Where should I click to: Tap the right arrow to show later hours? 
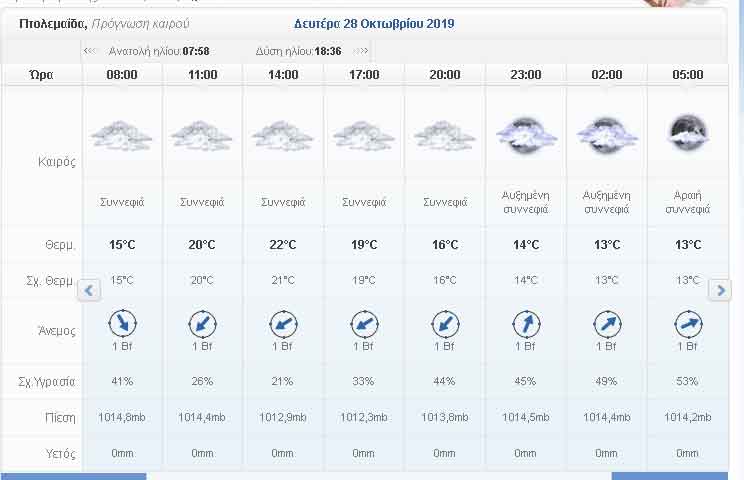pyautogui.click(x=719, y=290)
